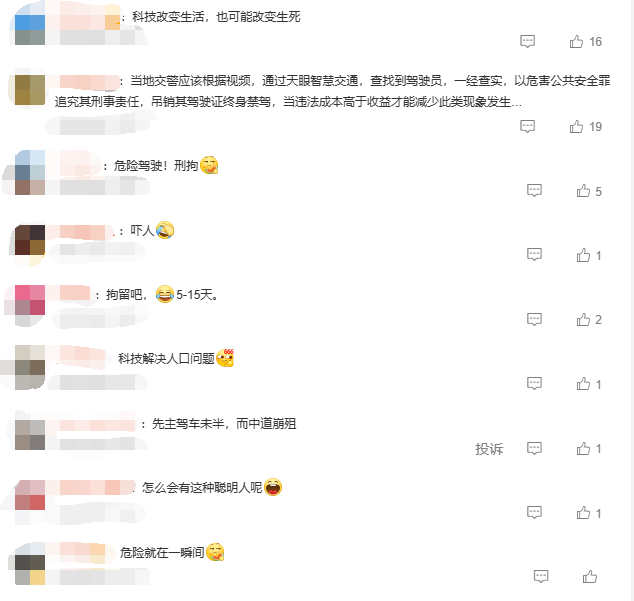The image size is (634, 601).
Task: Tap 投诉 to report the 先主驾车未半 comment
Action: (x=489, y=449)
